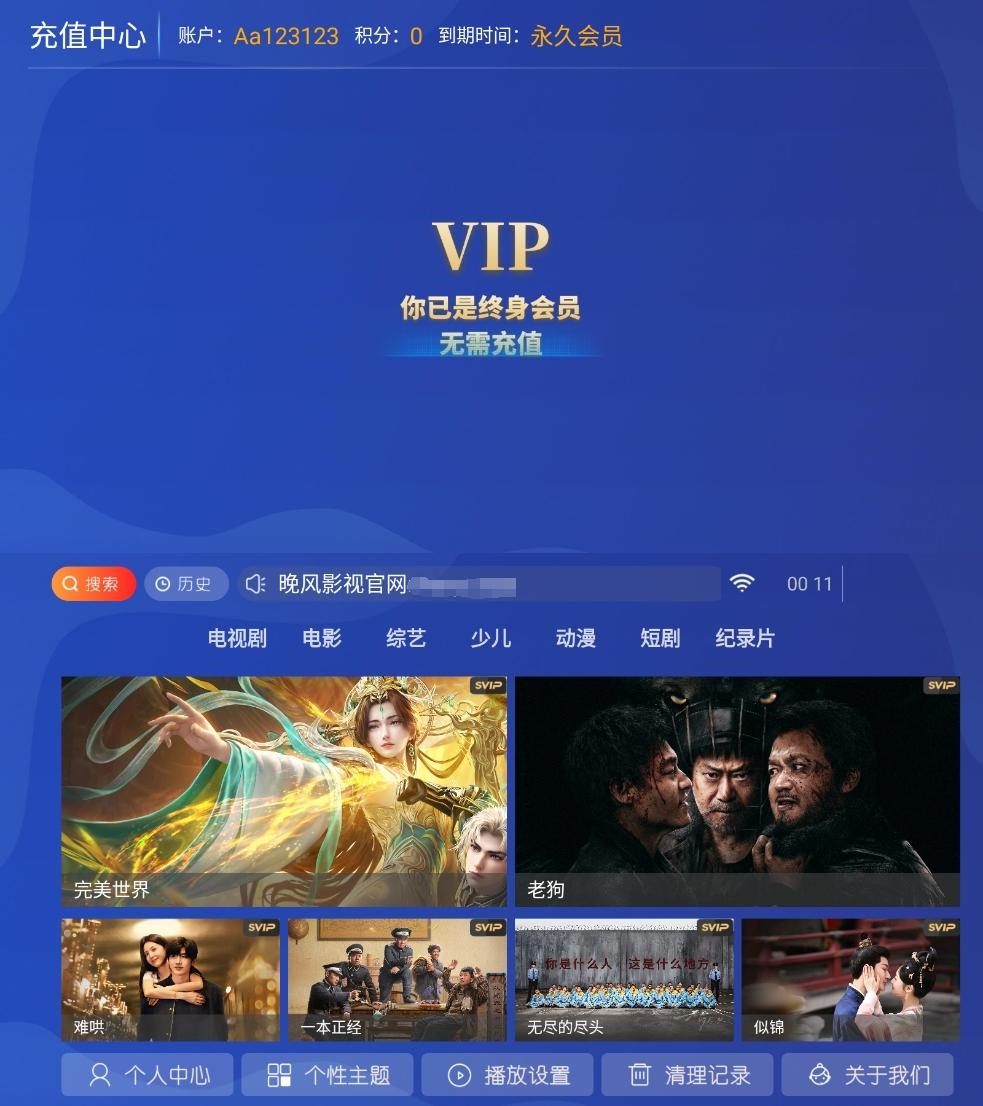Open the 纪录片 category tab
983x1106 pixels.
745,638
